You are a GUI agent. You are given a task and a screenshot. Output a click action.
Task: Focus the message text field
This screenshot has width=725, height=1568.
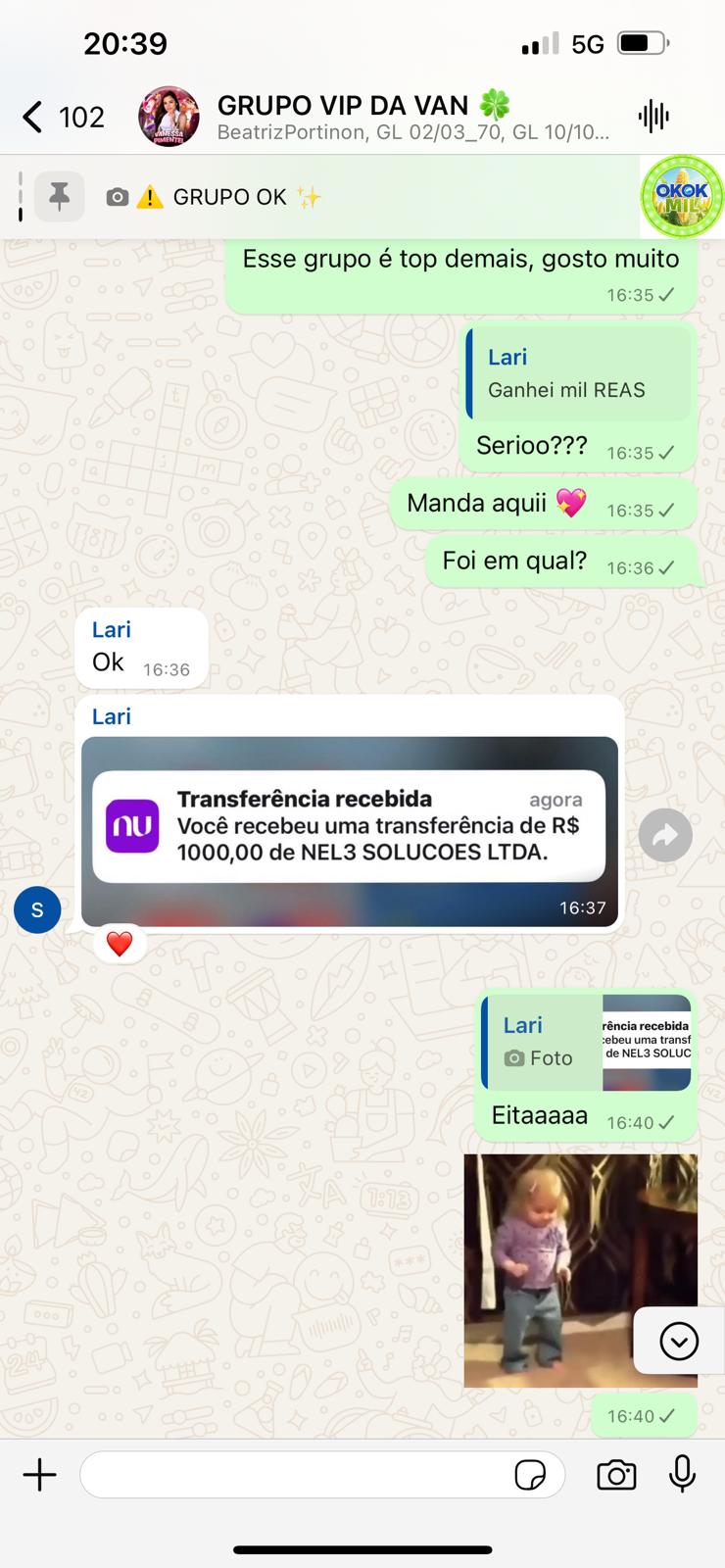click(294, 1475)
